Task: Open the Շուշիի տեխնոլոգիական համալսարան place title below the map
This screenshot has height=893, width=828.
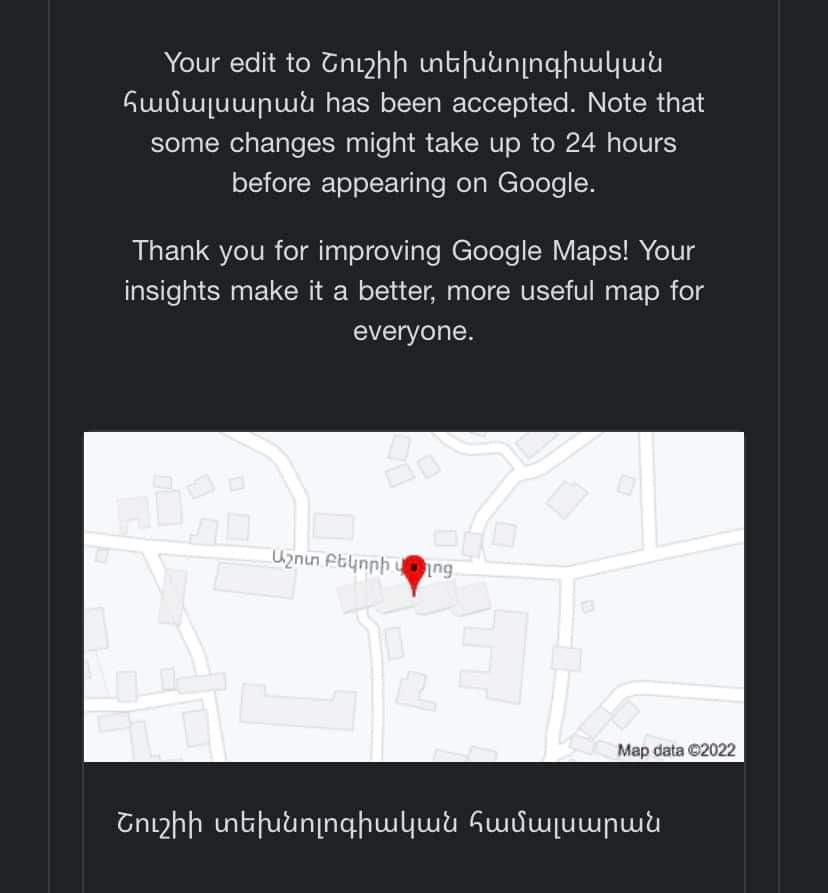Action: [389, 825]
